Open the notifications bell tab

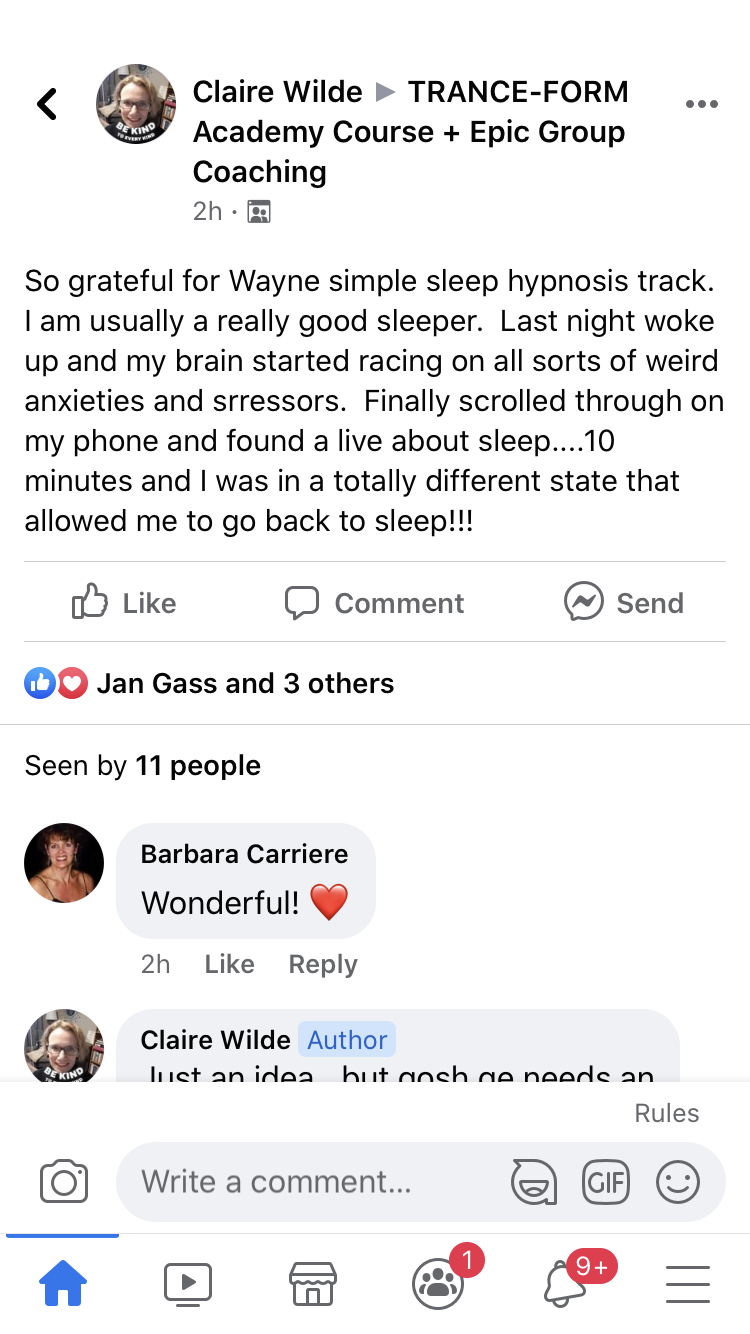[x=565, y=1283]
